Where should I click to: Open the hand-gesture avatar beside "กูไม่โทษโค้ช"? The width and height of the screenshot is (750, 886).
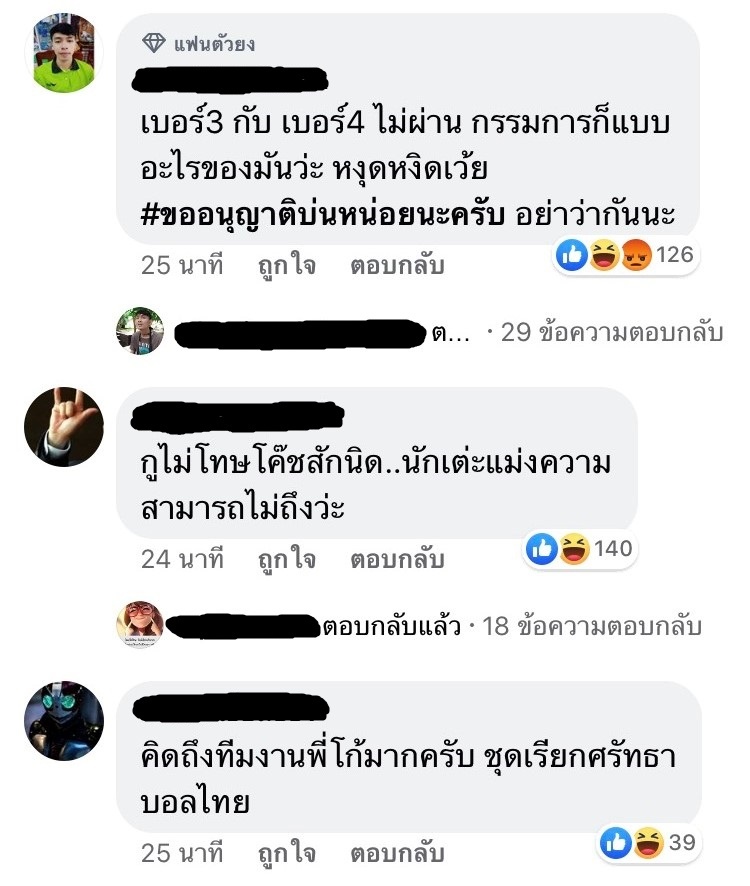tap(63, 427)
